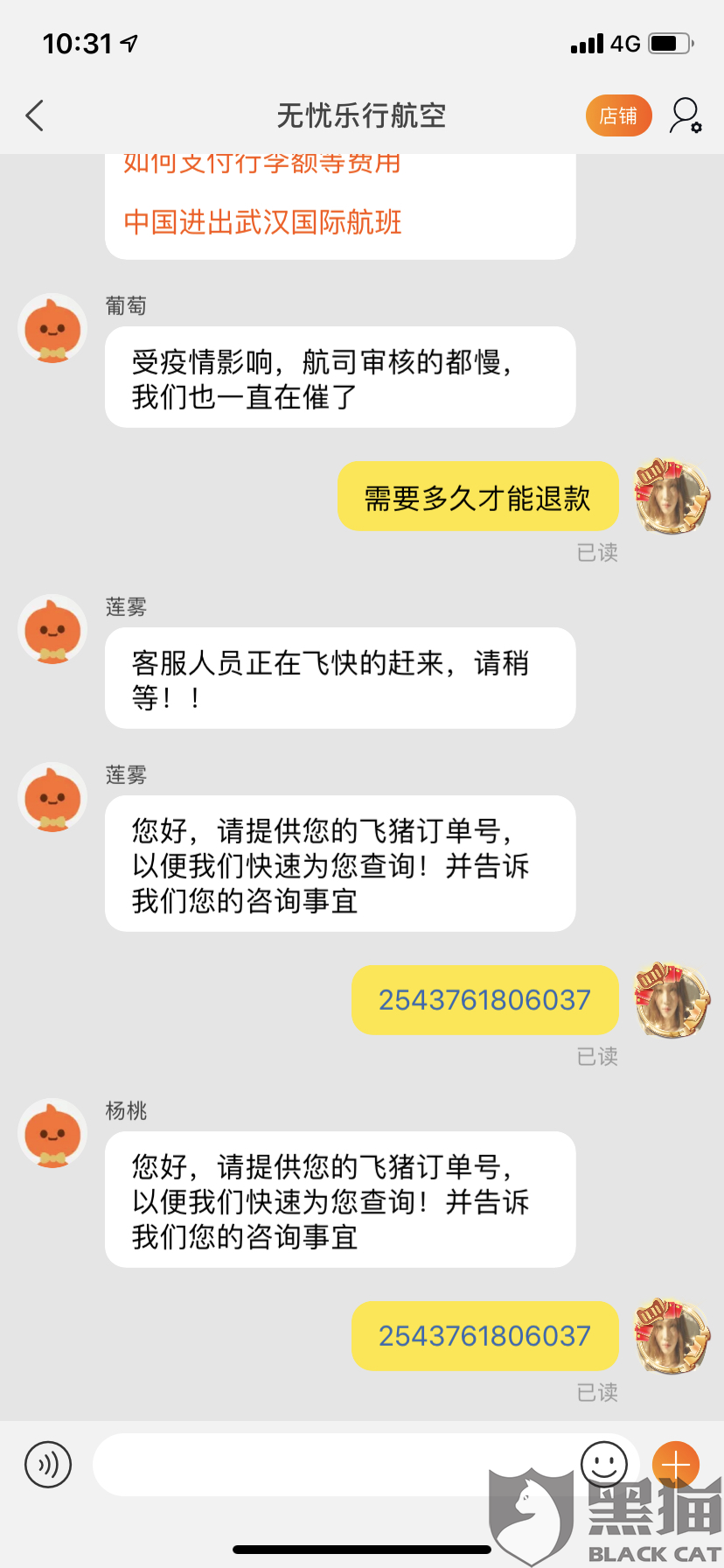Open 葡萄 customer service avatar
Screen dimensions: 724x1568
tap(51, 328)
